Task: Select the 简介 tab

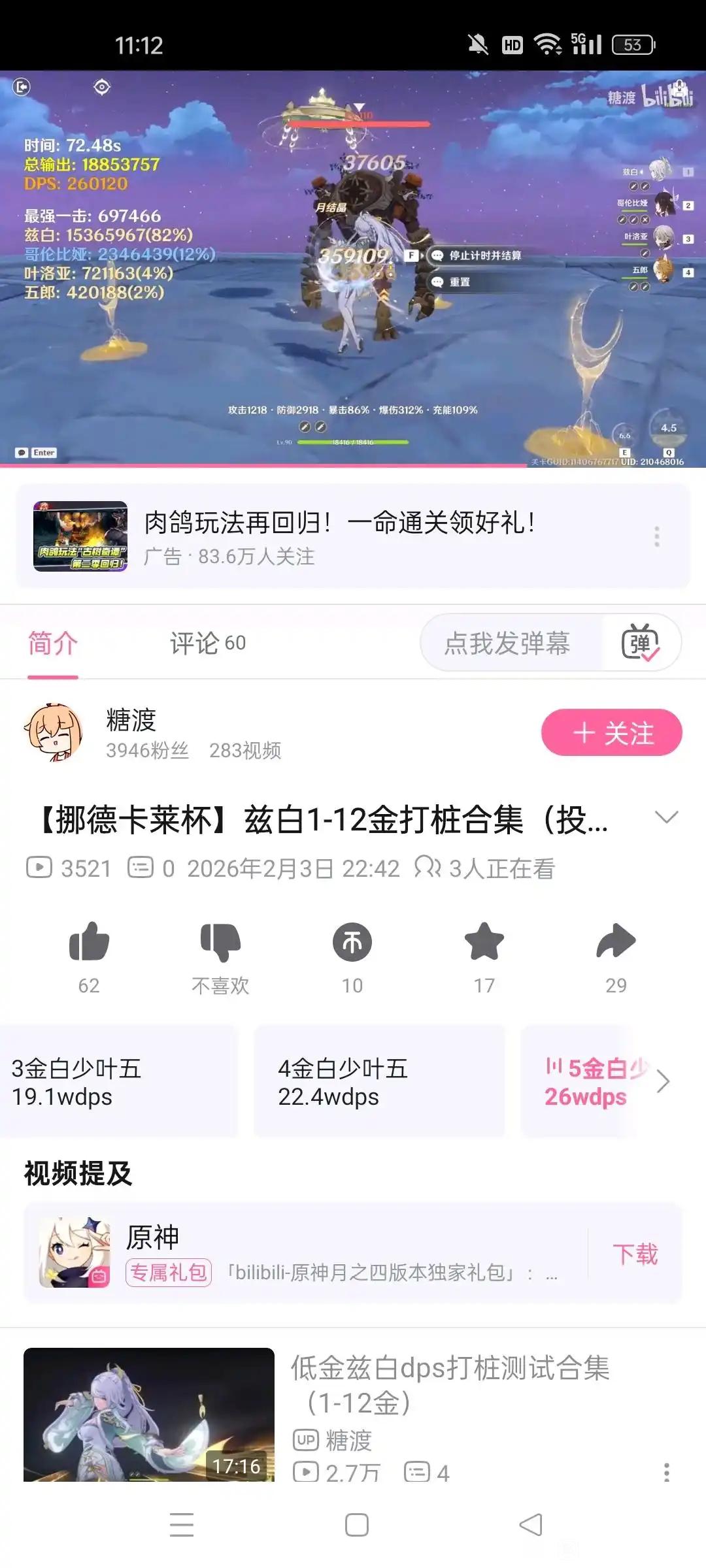Action: 53,644
